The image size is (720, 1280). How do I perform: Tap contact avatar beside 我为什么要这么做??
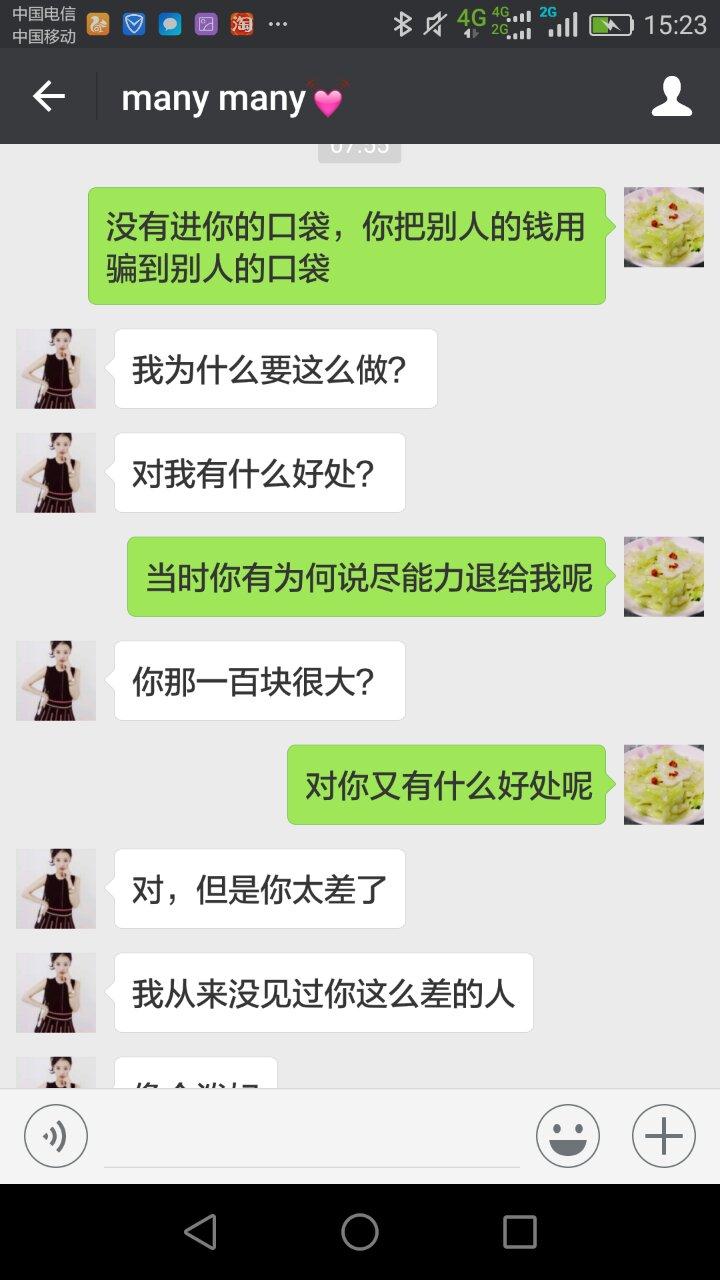(x=56, y=369)
